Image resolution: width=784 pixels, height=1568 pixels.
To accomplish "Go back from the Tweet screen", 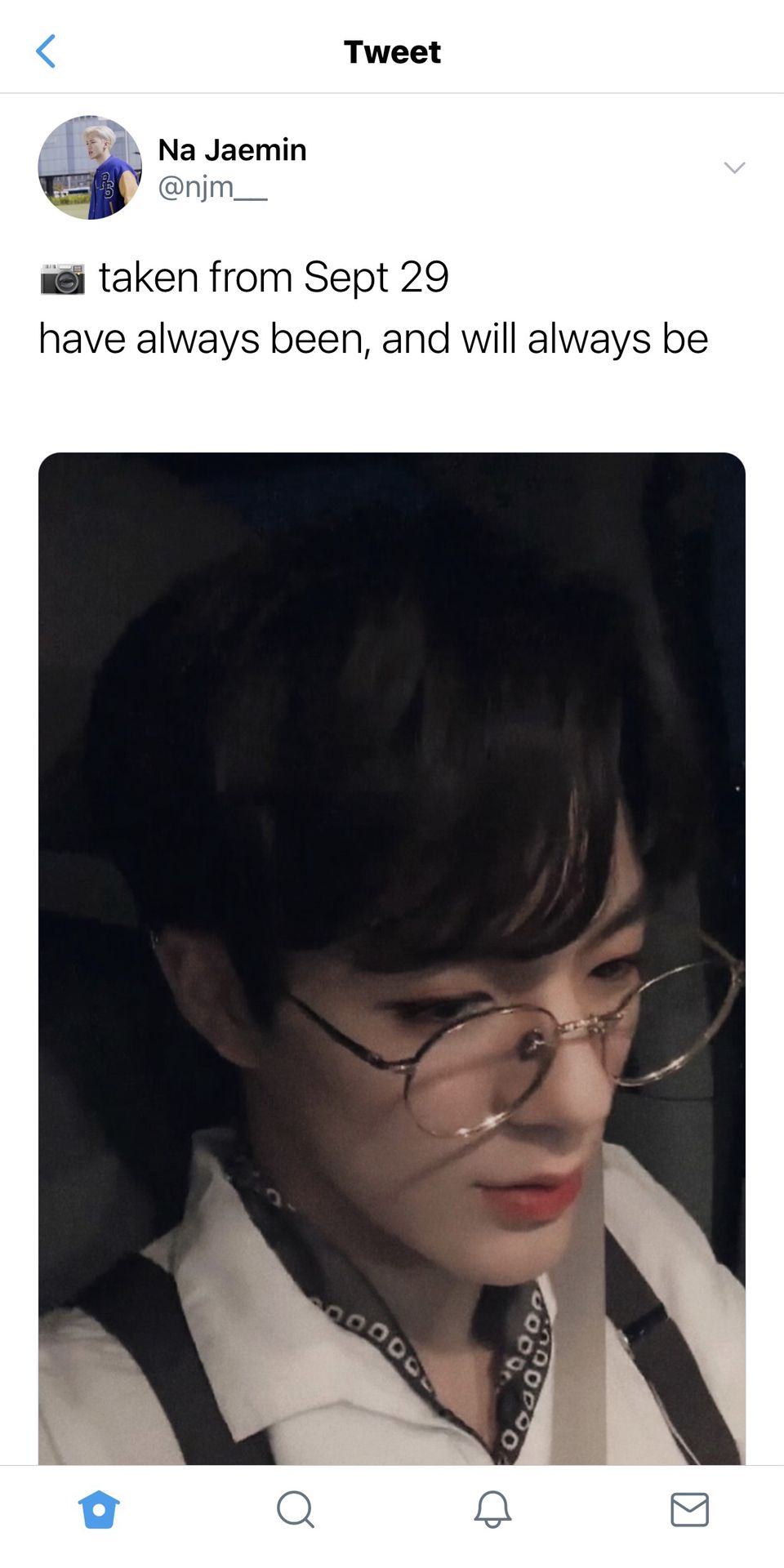I will pos(47,51).
